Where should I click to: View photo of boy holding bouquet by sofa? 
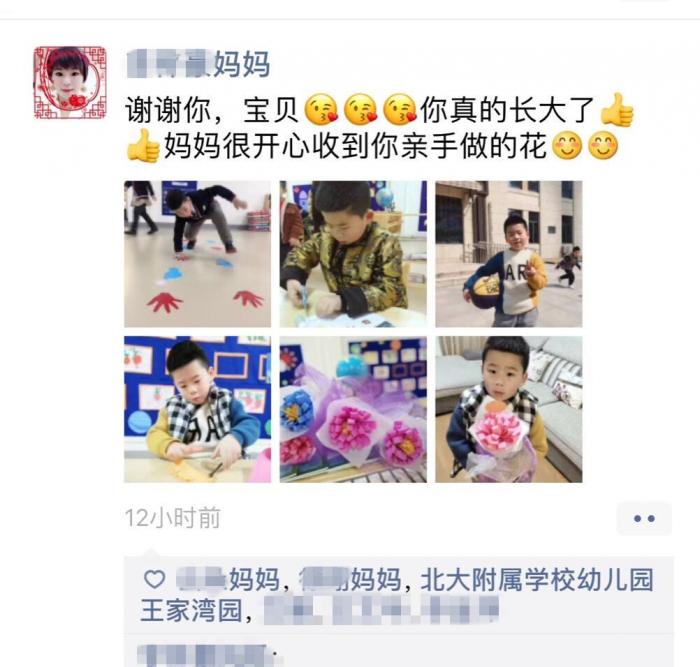coord(508,409)
